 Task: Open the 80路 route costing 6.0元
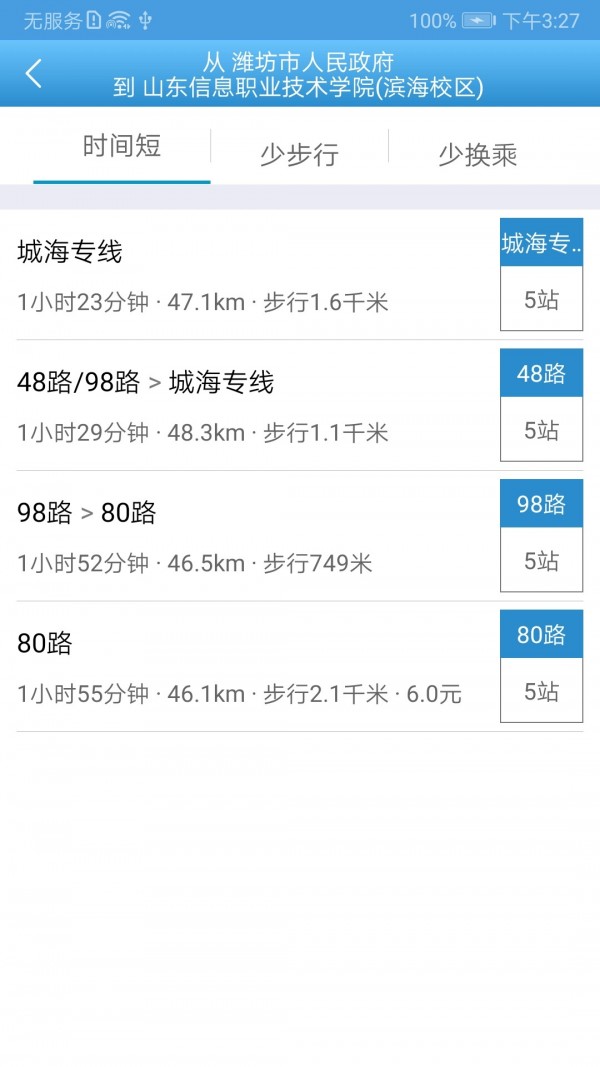(250, 667)
